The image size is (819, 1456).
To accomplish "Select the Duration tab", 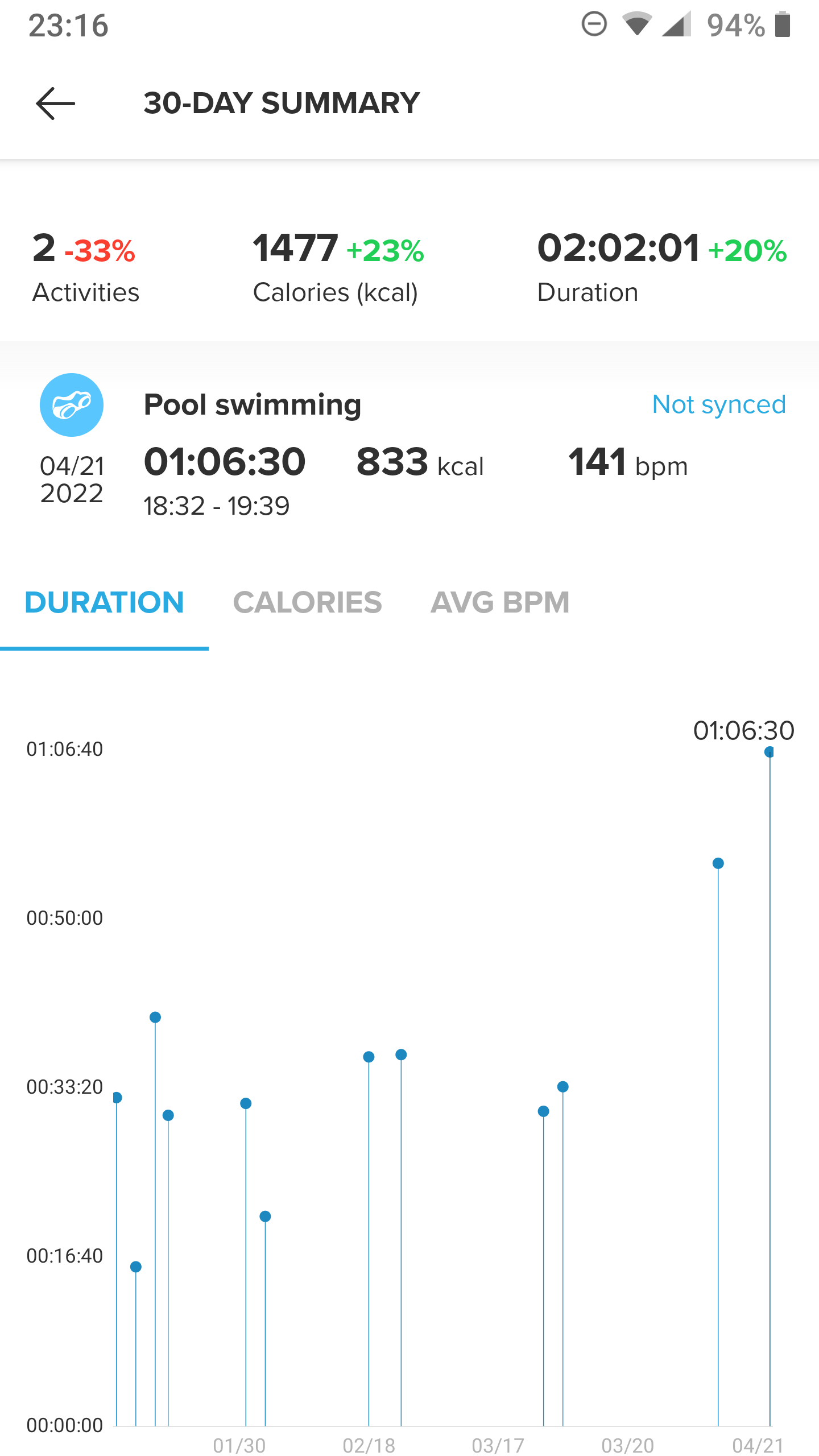I will point(104,602).
